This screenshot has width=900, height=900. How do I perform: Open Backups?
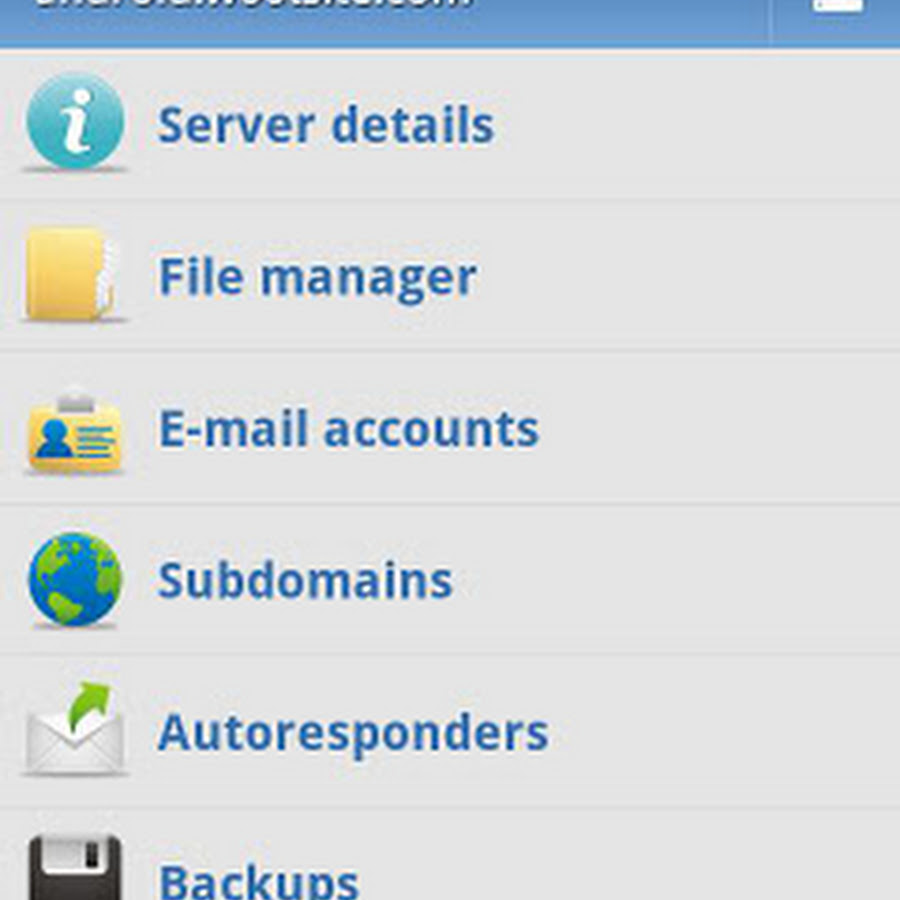coord(258,878)
